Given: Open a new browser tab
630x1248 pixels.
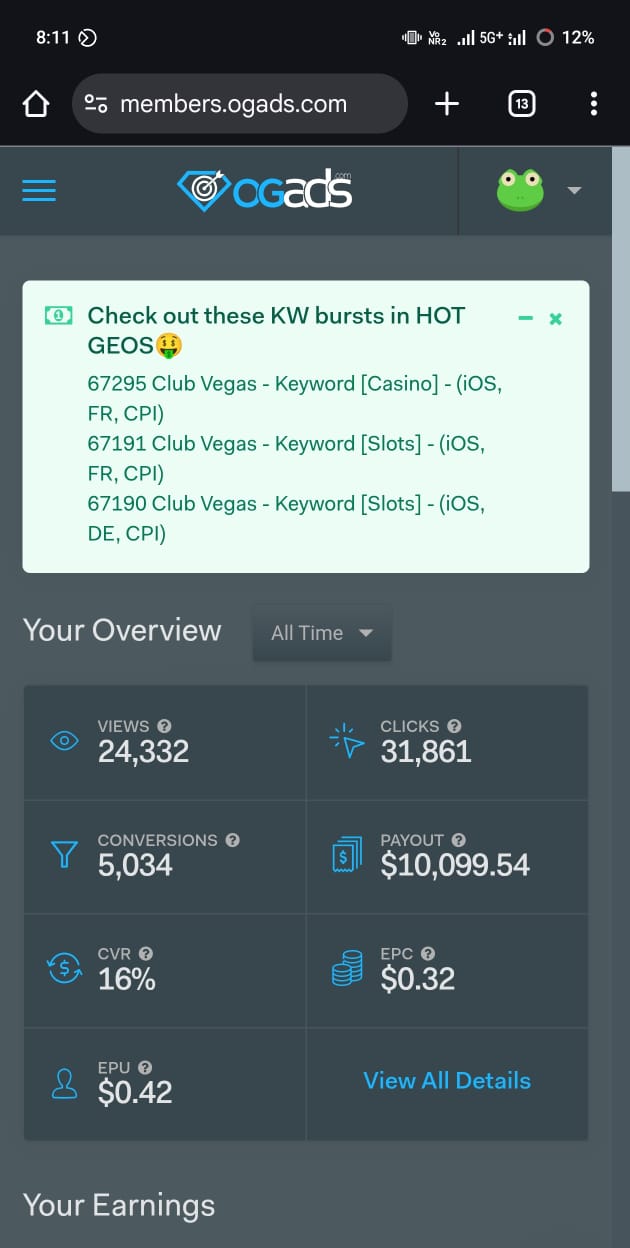Looking at the screenshot, I should (447, 103).
